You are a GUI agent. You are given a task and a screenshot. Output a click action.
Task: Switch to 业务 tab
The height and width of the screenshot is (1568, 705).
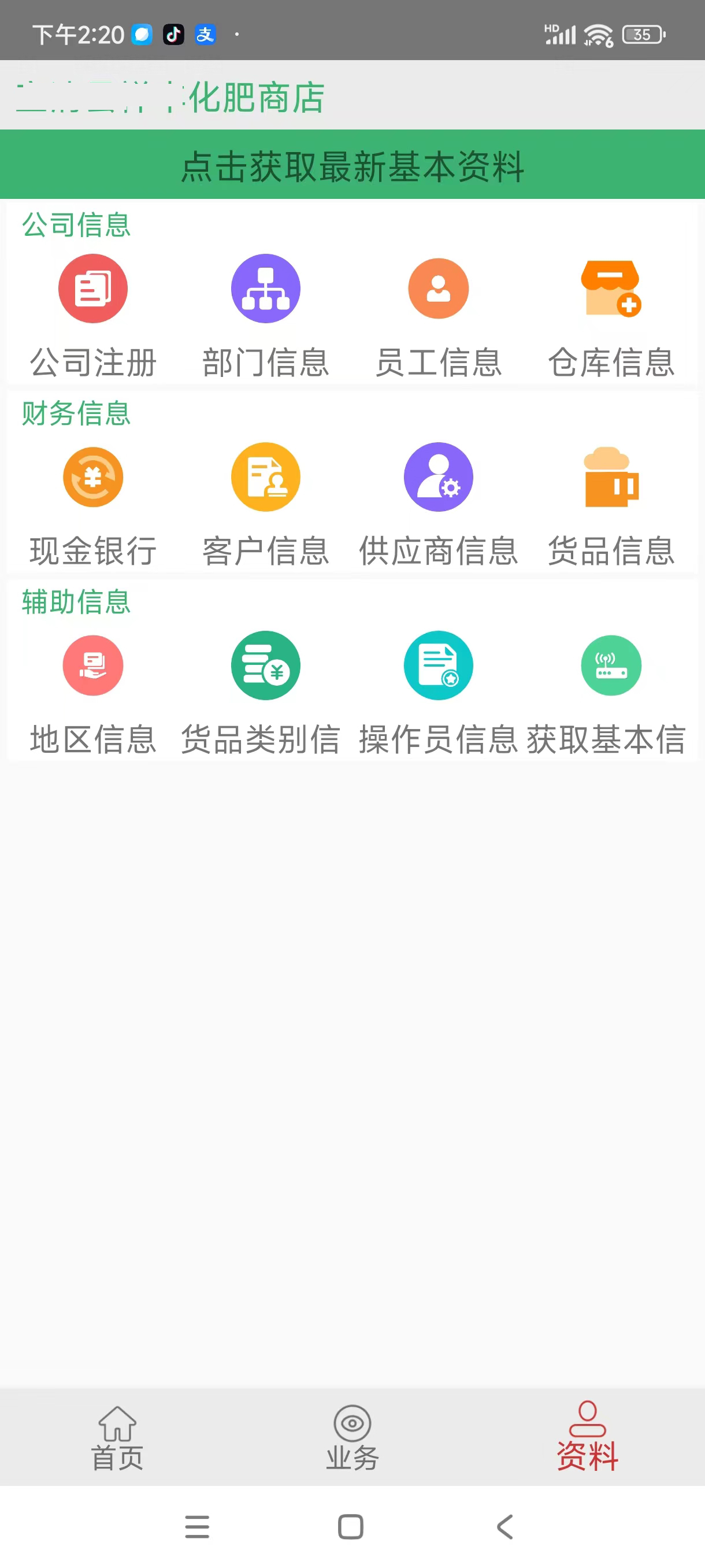[x=352, y=1438]
